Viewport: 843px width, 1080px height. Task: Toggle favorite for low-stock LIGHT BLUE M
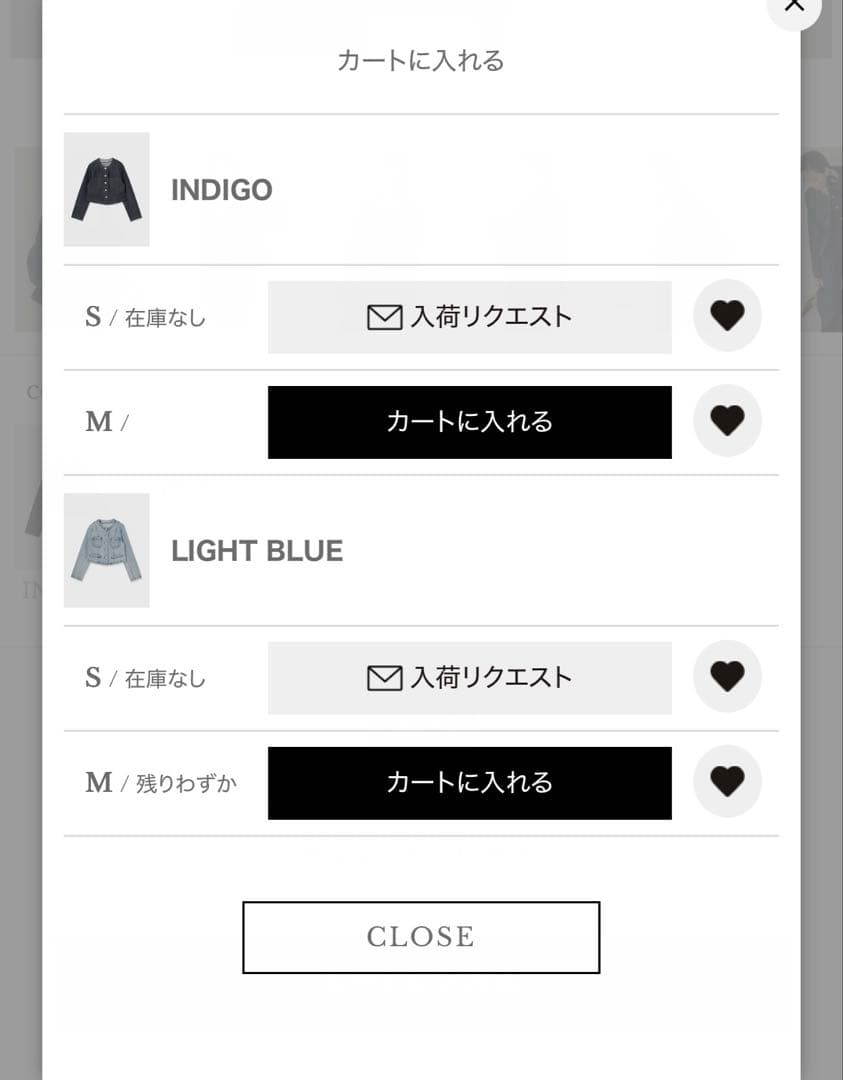click(x=727, y=782)
